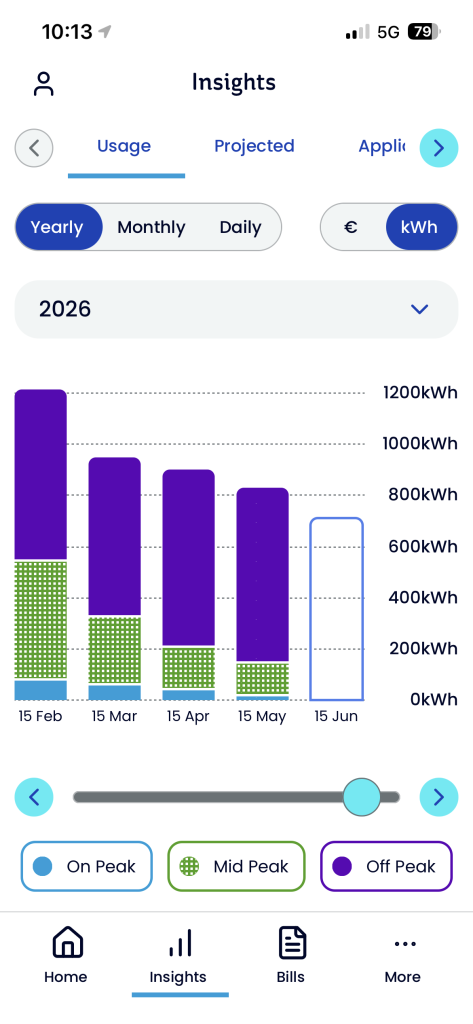Choose the Monthly view
Screen dimensions: 473x1024
[x=151, y=227]
